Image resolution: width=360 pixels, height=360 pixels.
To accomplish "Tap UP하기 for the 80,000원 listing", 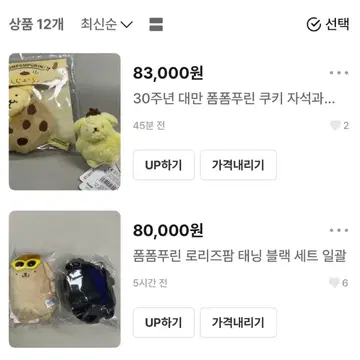I will point(164,322).
